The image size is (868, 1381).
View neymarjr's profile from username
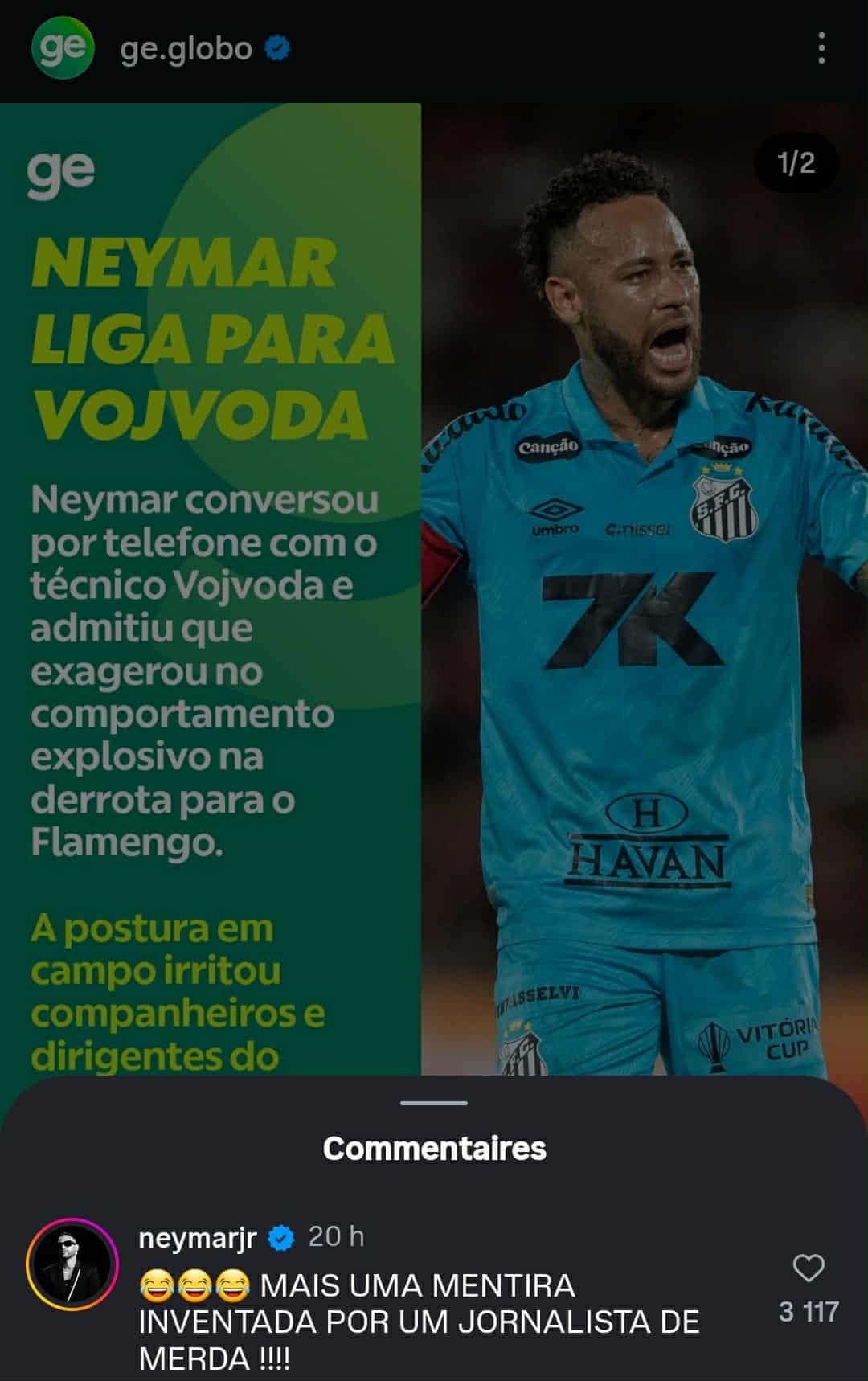pyautogui.click(x=197, y=1238)
